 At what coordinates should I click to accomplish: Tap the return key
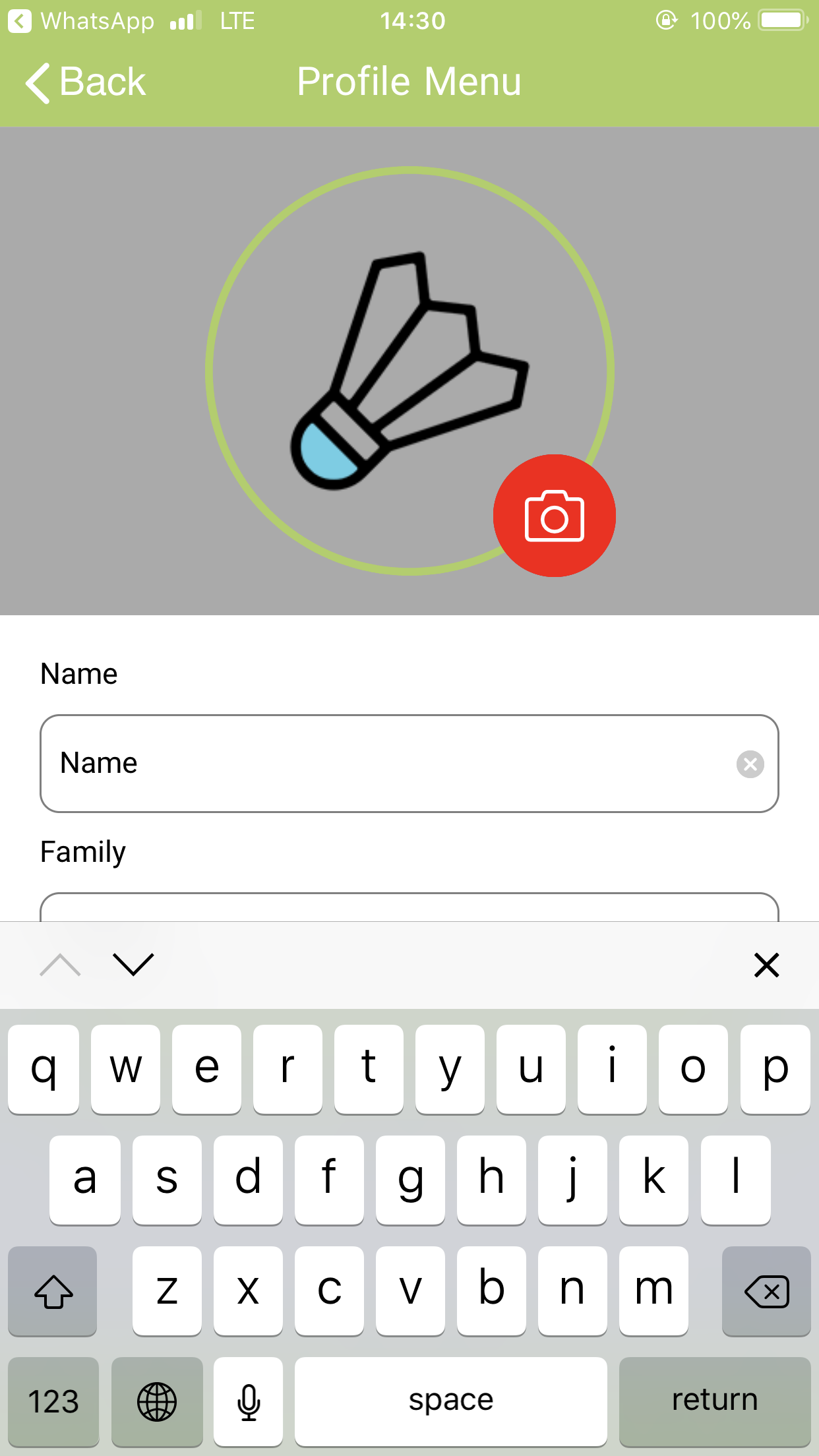click(x=714, y=1401)
